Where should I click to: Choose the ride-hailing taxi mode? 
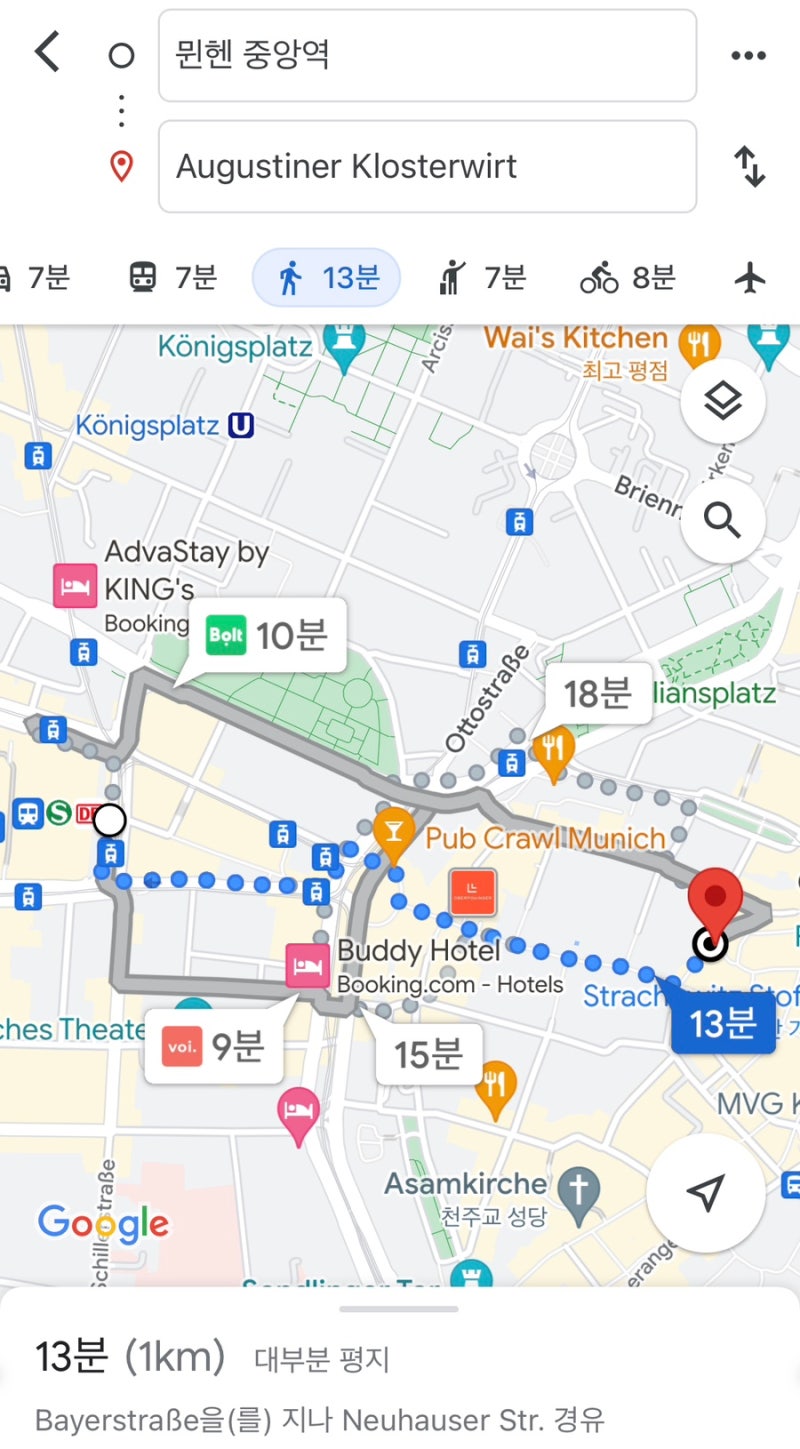480,279
